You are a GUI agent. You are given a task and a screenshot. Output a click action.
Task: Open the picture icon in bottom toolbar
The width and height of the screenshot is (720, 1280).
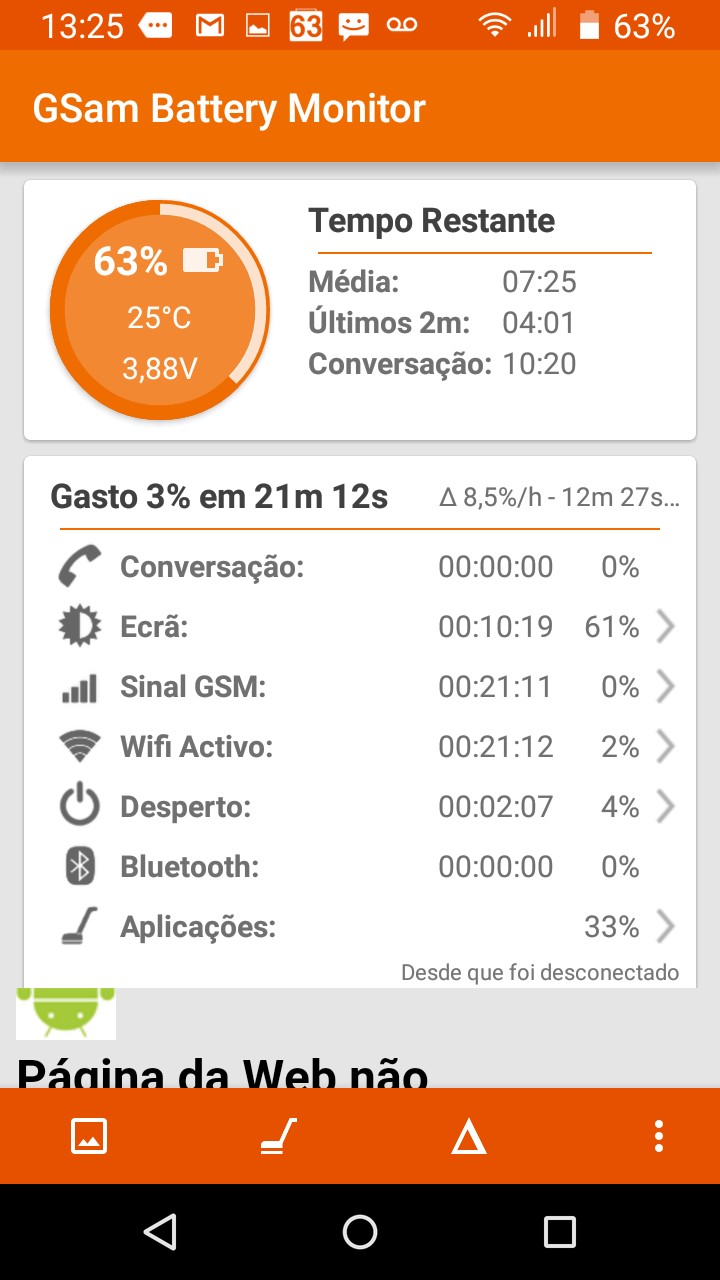[89, 1137]
